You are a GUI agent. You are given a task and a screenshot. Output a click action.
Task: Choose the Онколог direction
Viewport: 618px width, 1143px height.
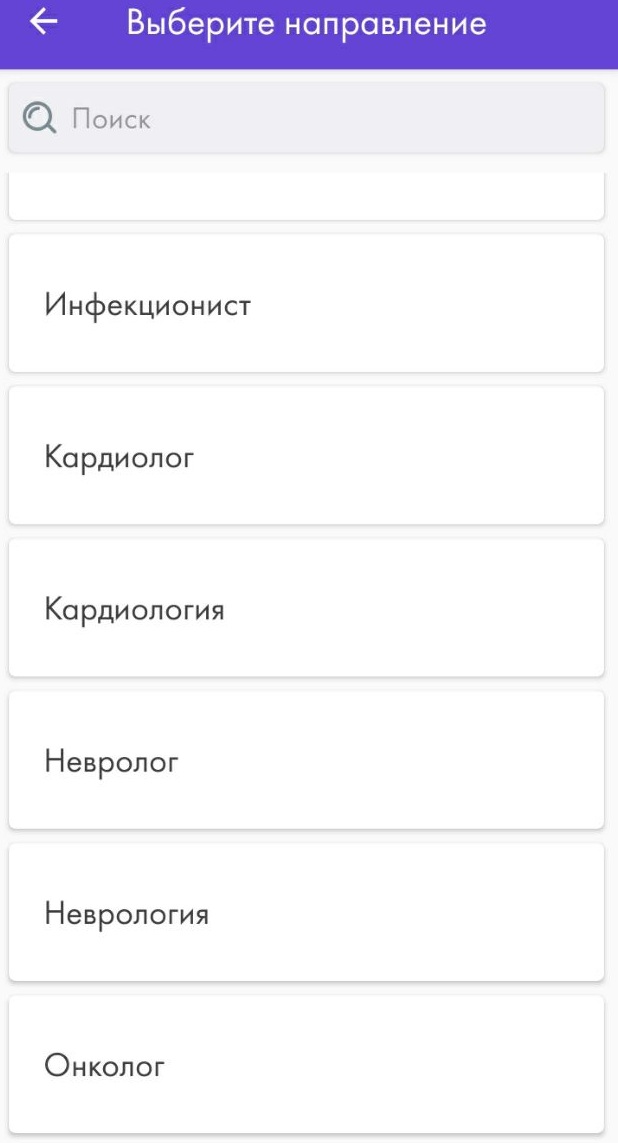tap(306, 1064)
